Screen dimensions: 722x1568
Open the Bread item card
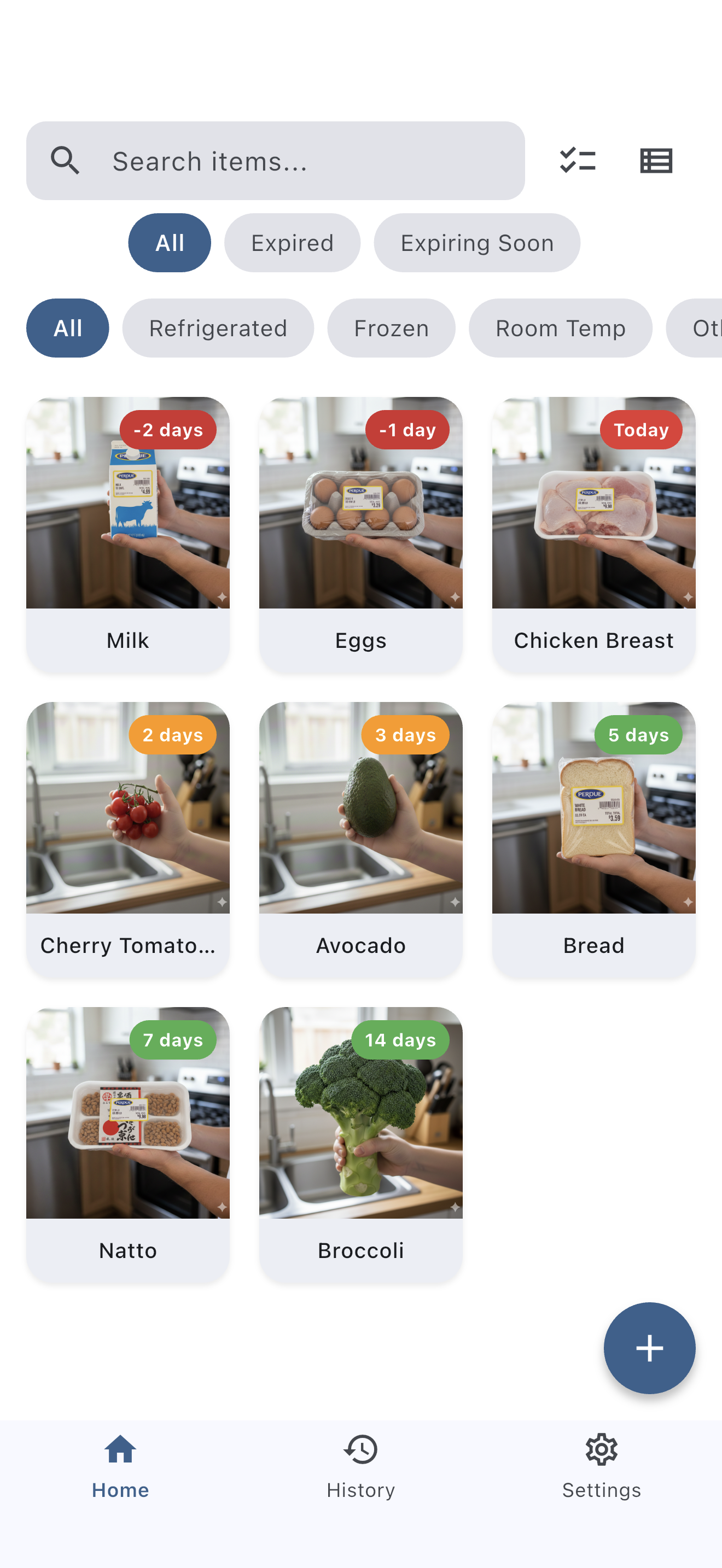(x=593, y=839)
